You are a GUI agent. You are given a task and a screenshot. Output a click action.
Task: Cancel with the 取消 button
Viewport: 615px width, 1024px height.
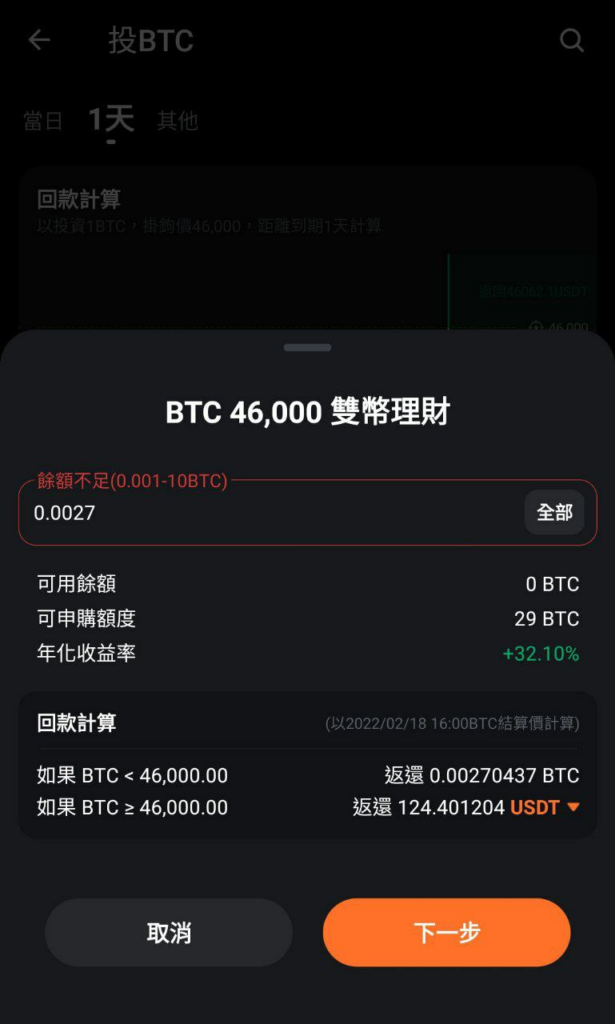click(168, 932)
